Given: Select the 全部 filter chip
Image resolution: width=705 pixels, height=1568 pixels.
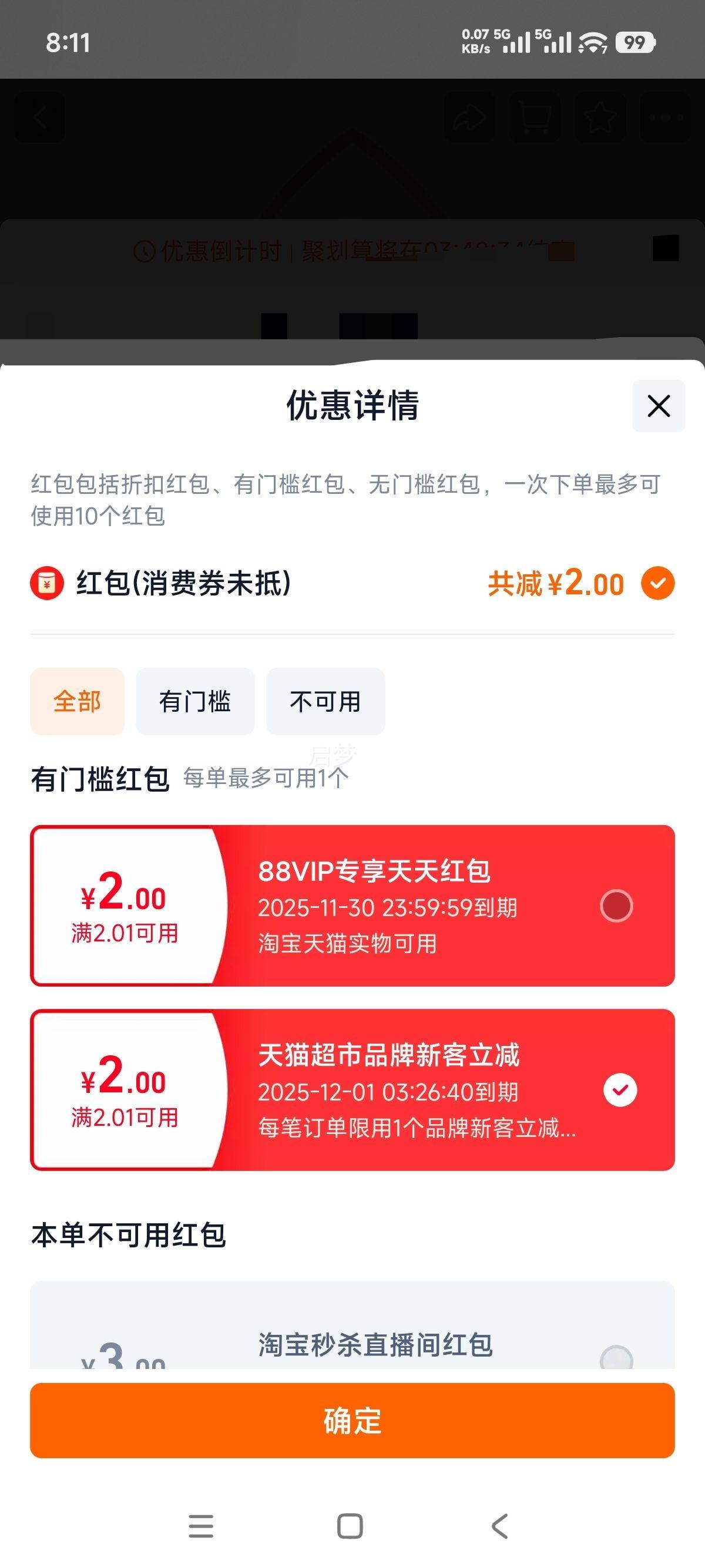Looking at the screenshot, I should pyautogui.click(x=78, y=701).
